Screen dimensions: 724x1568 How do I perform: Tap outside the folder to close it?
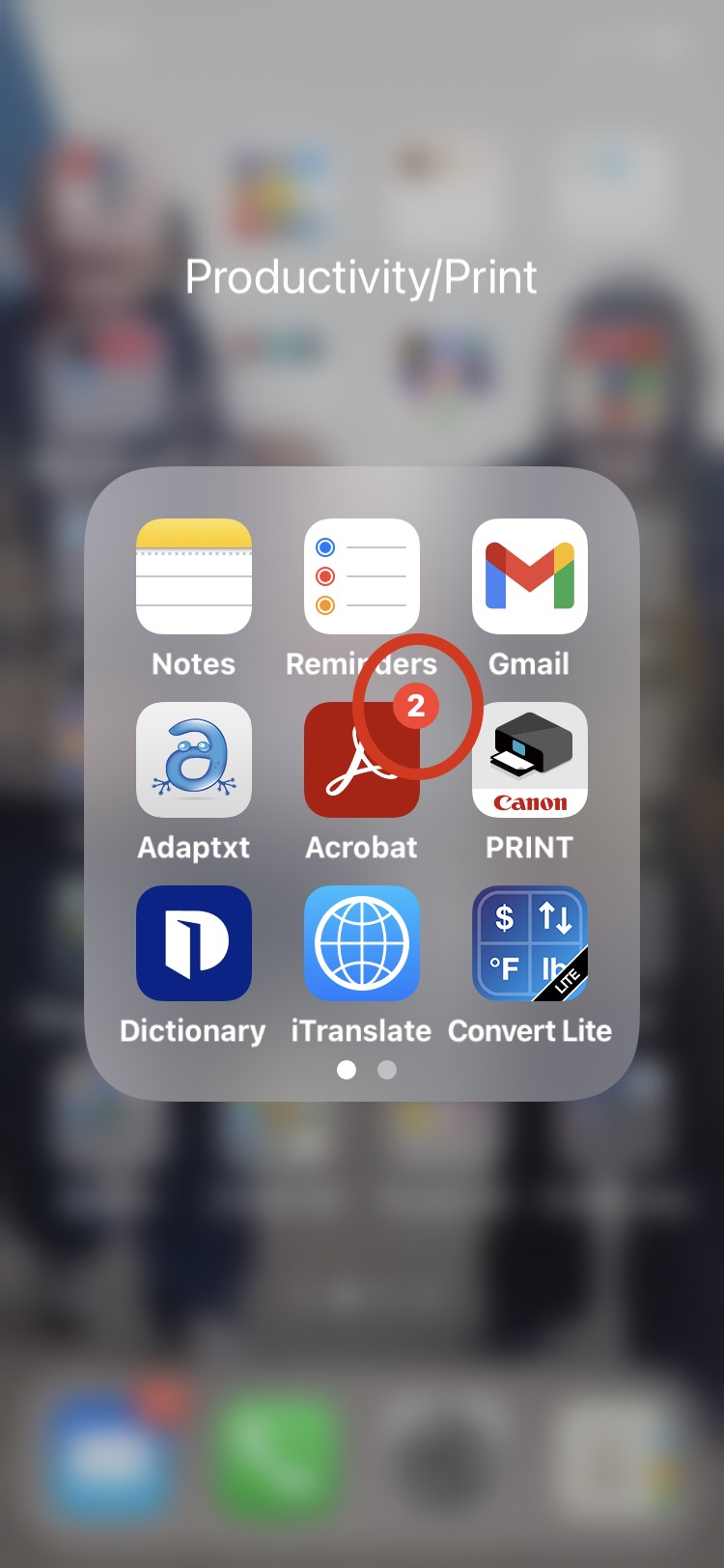(x=362, y=1255)
